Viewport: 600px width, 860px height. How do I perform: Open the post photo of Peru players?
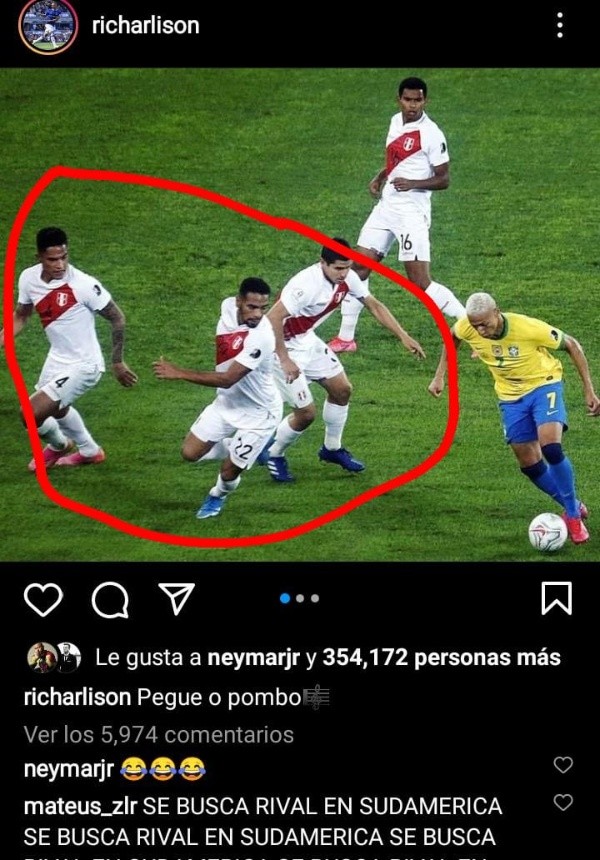(x=300, y=315)
